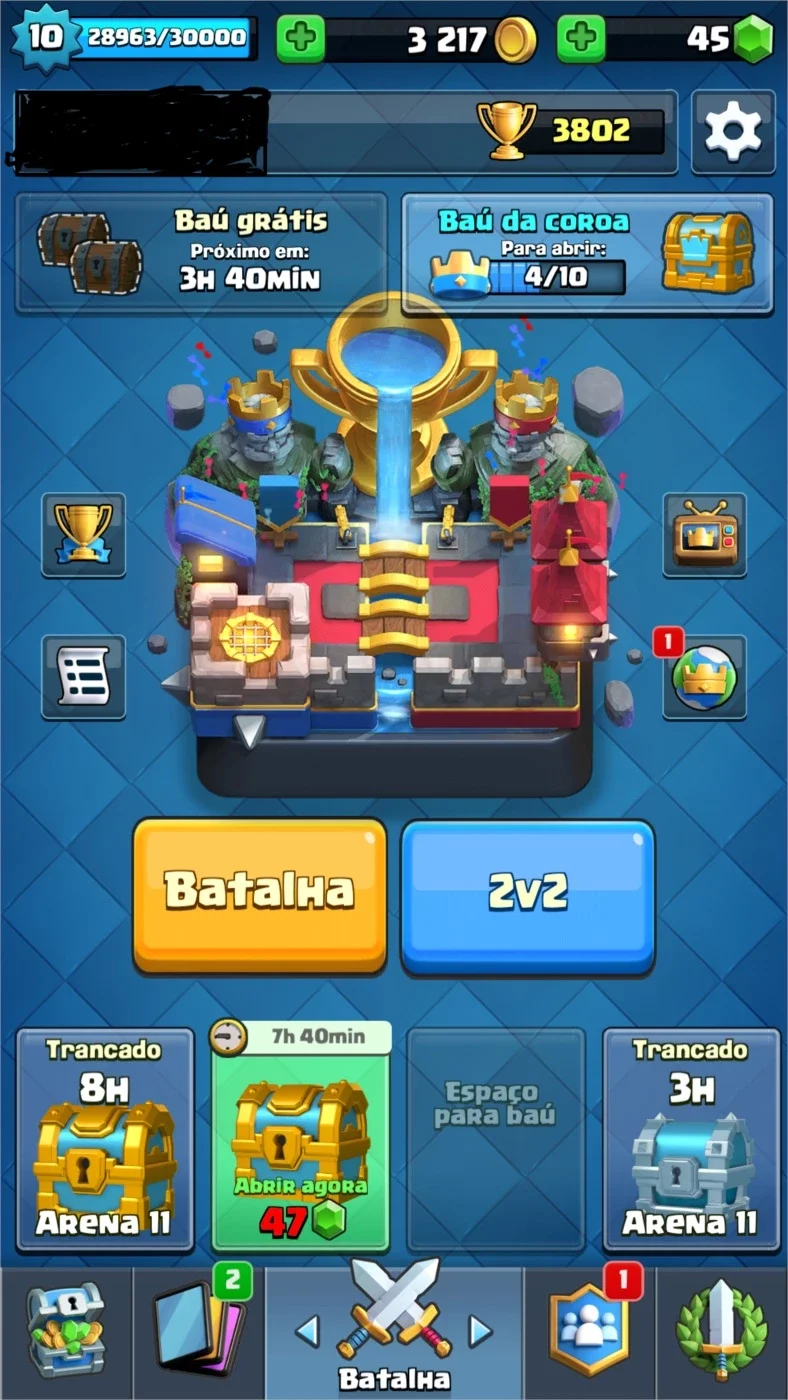This screenshot has width=788, height=1400.
Task: Tap the arena illustration
Action: [x=395, y=550]
